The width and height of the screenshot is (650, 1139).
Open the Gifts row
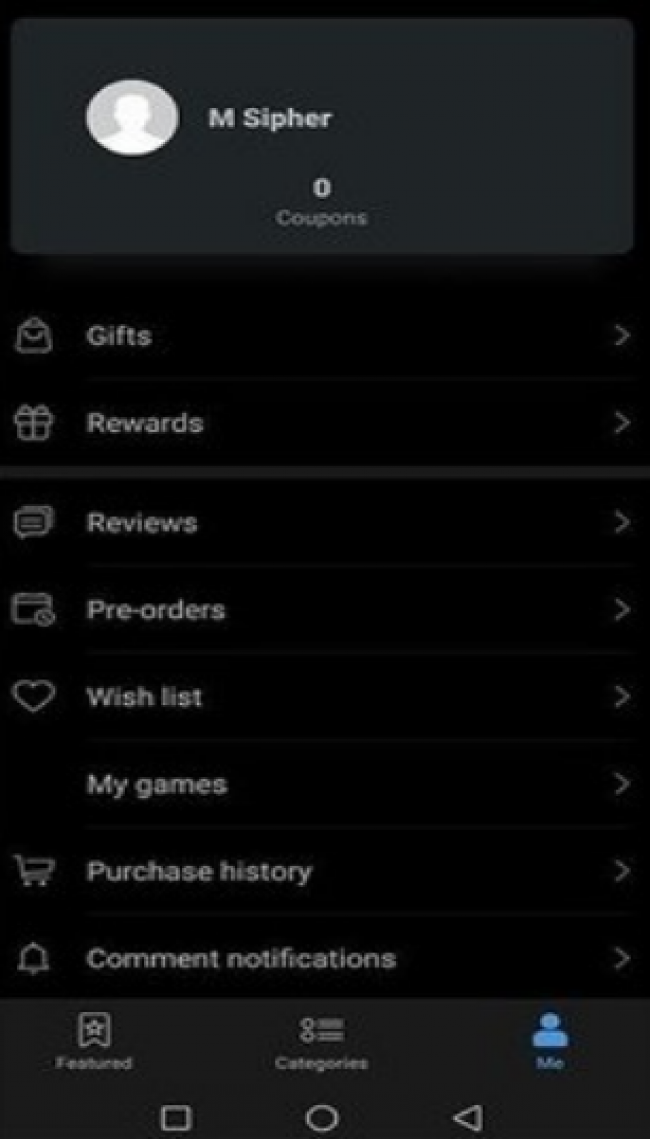pyautogui.click(x=325, y=336)
